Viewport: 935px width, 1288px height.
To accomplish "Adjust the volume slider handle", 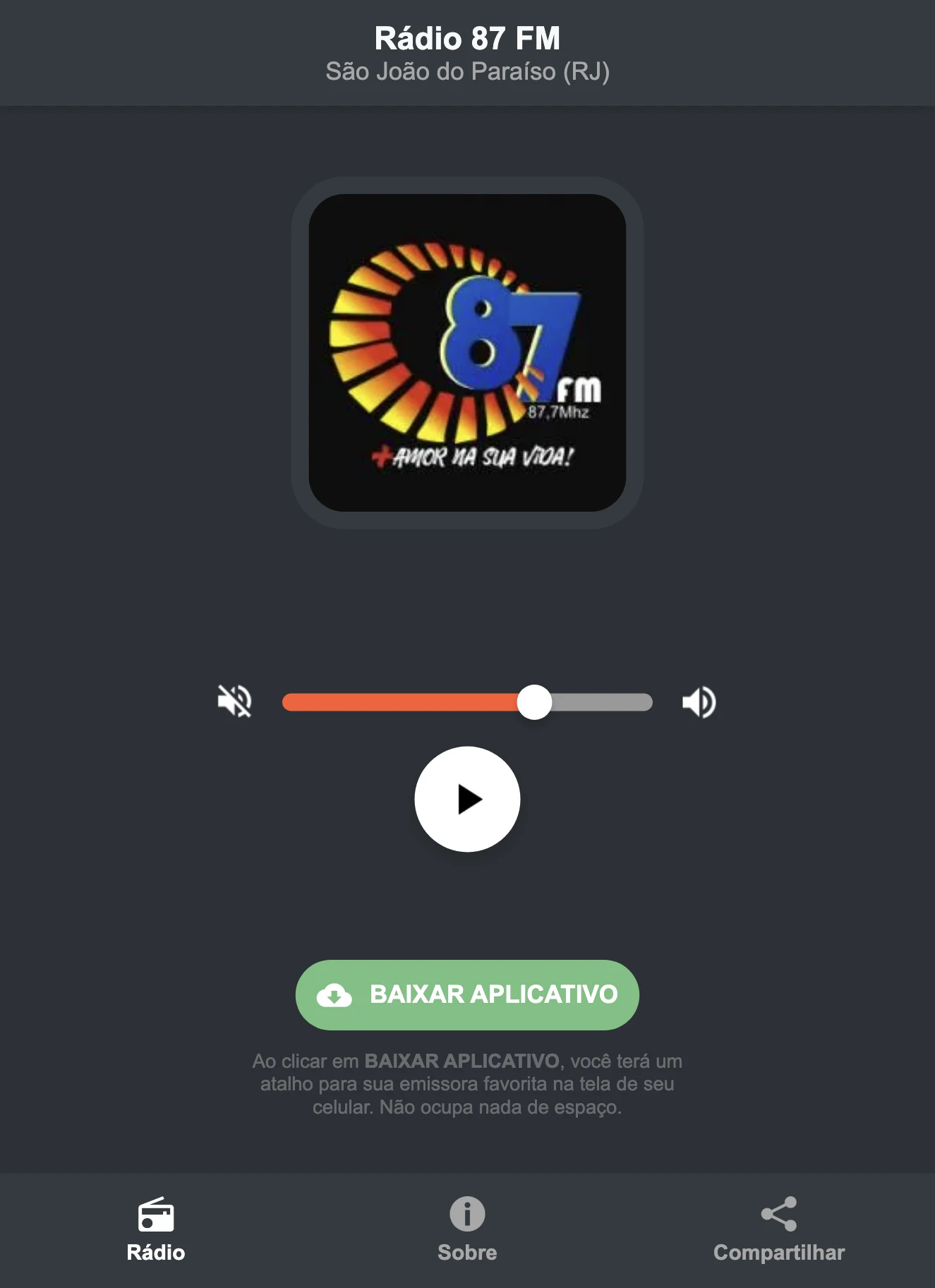I will click(x=536, y=701).
